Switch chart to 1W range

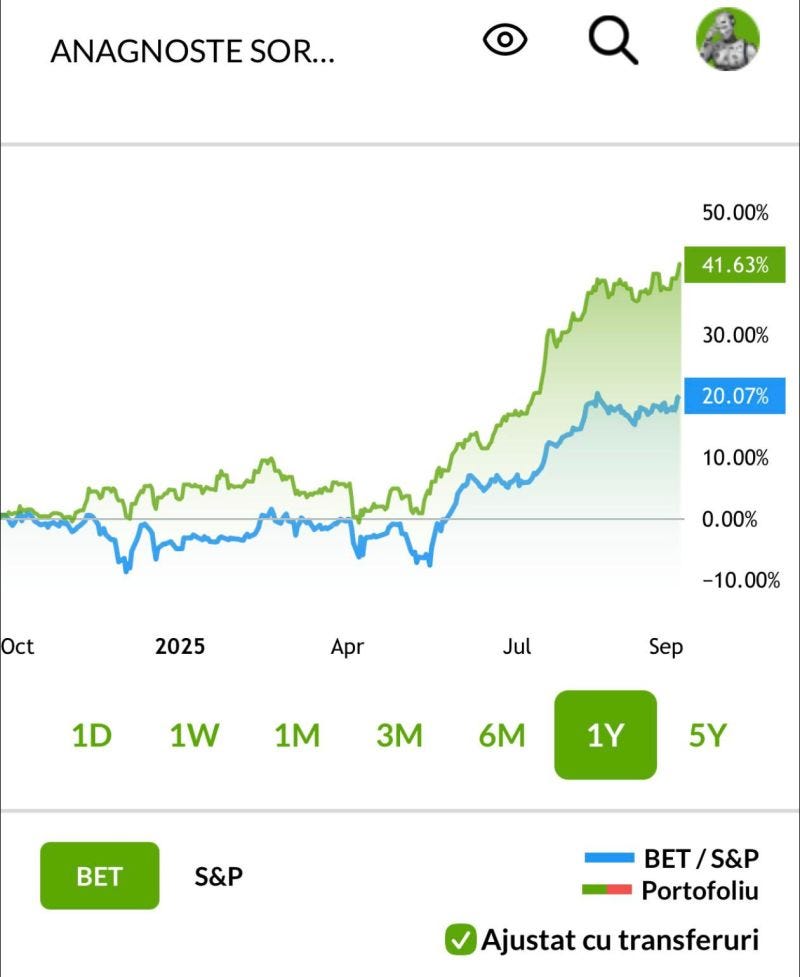(194, 736)
